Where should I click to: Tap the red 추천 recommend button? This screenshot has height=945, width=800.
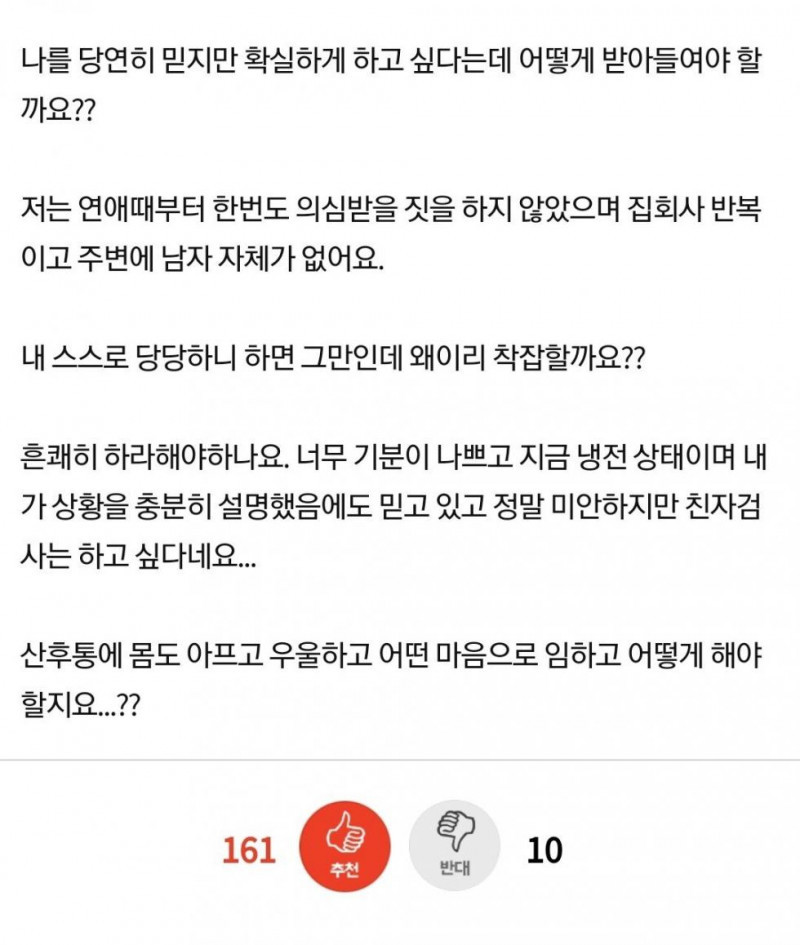[x=345, y=850]
